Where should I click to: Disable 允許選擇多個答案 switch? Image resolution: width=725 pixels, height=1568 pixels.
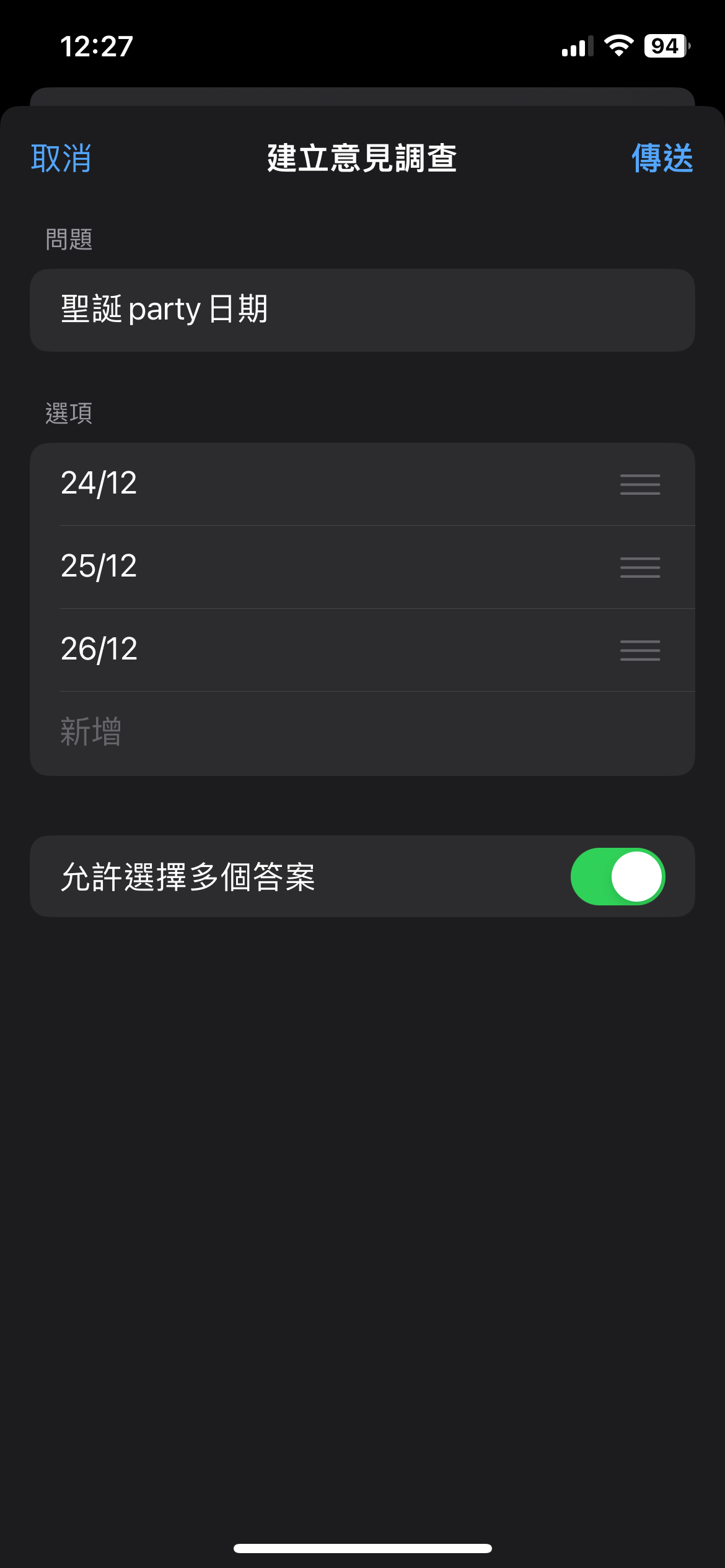pyautogui.click(x=617, y=876)
